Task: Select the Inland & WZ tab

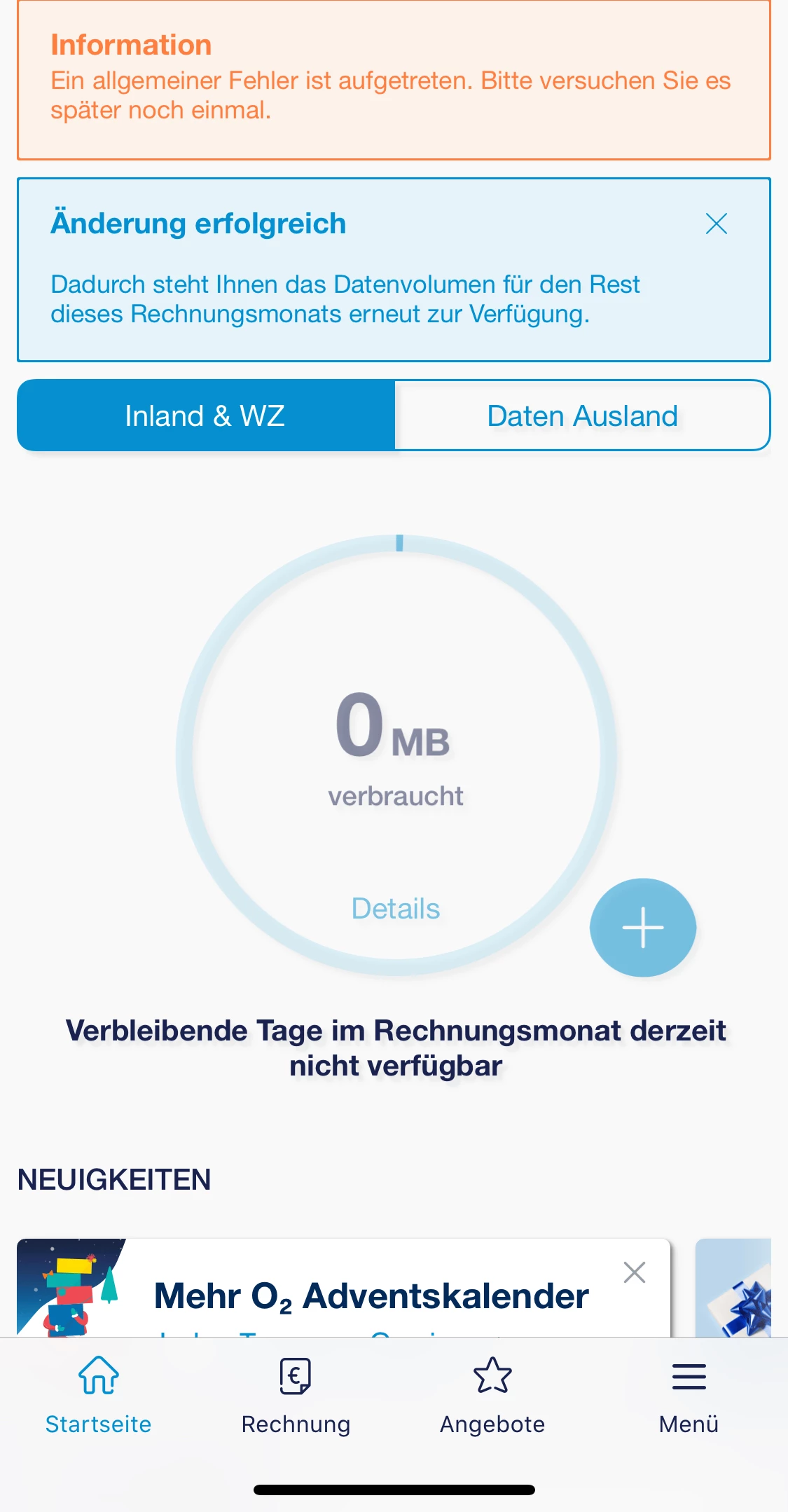Action: point(205,416)
